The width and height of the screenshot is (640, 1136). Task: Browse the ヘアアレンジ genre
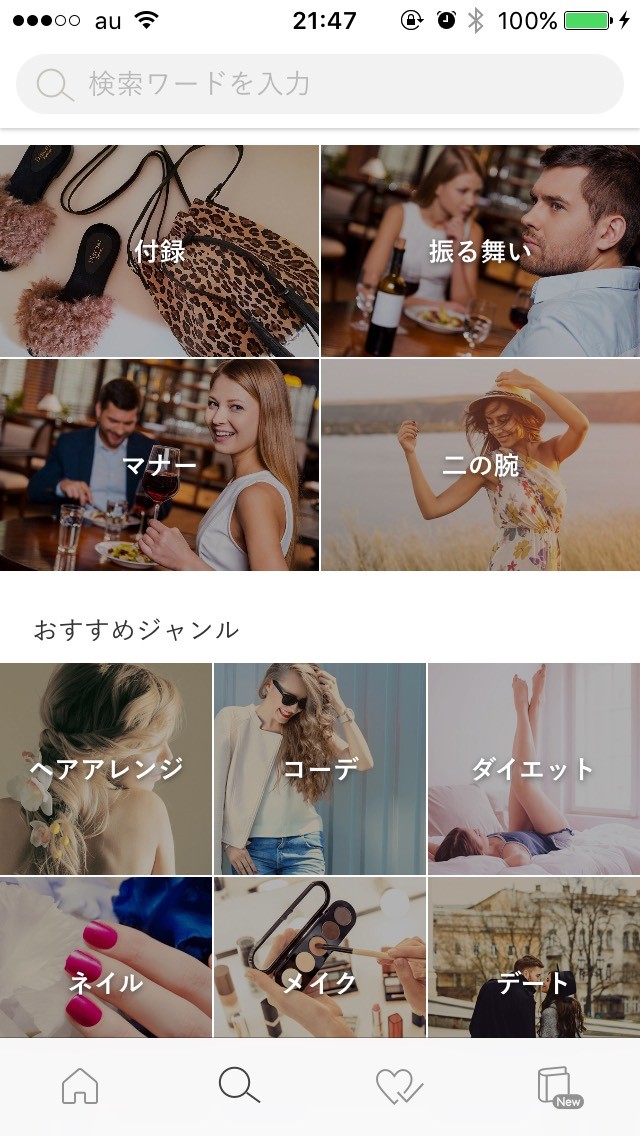(x=106, y=769)
